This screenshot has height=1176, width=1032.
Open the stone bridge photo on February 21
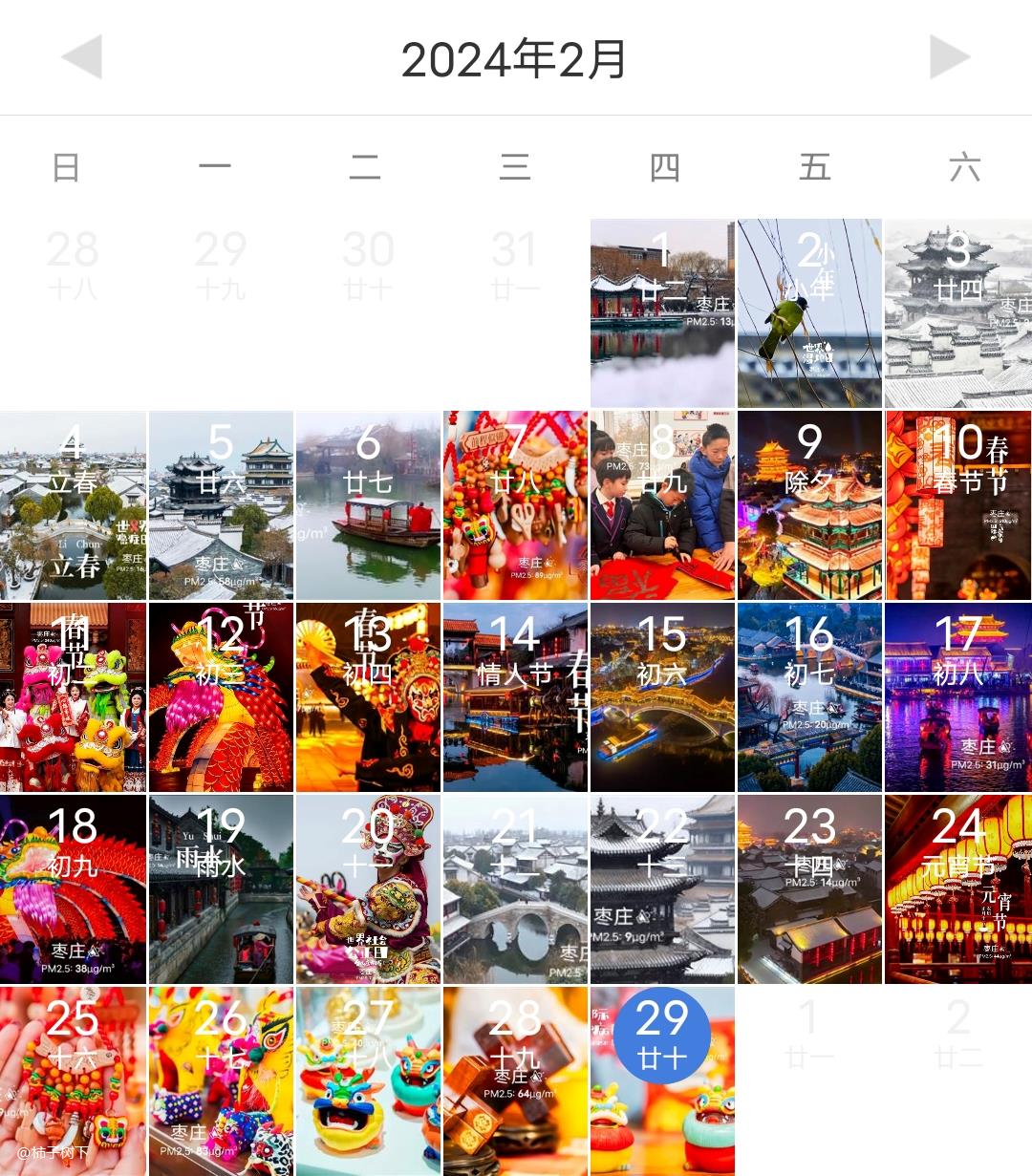click(x=515, y=889)
